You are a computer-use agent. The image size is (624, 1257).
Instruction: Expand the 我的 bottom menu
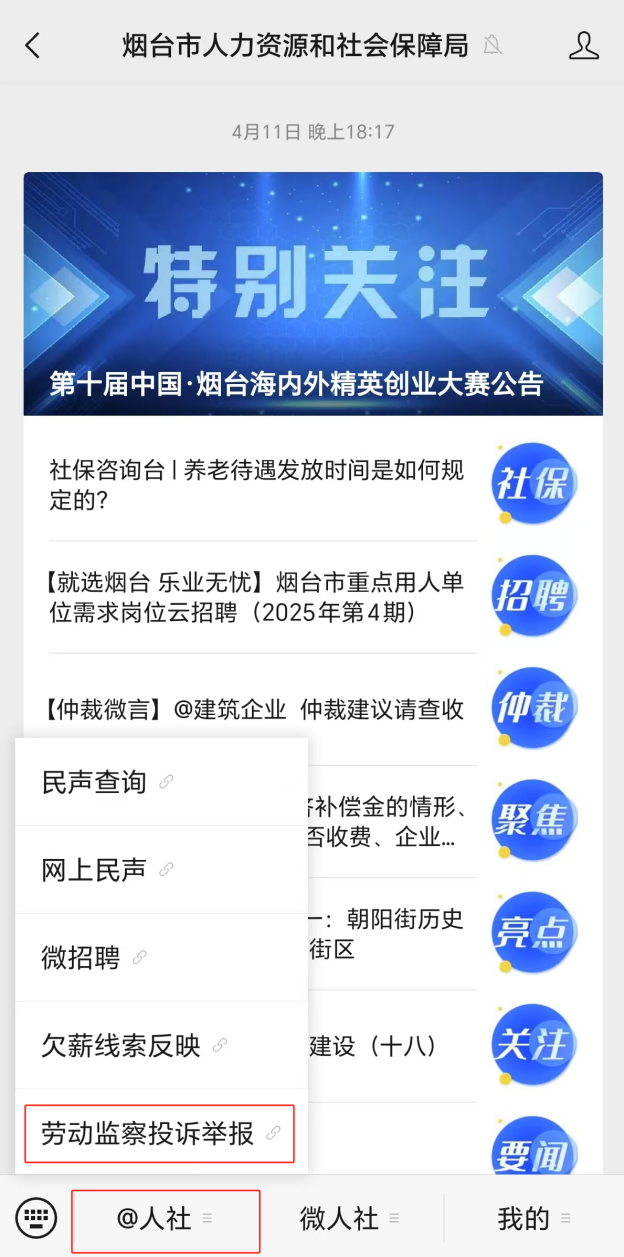(x=534, y=1218)
